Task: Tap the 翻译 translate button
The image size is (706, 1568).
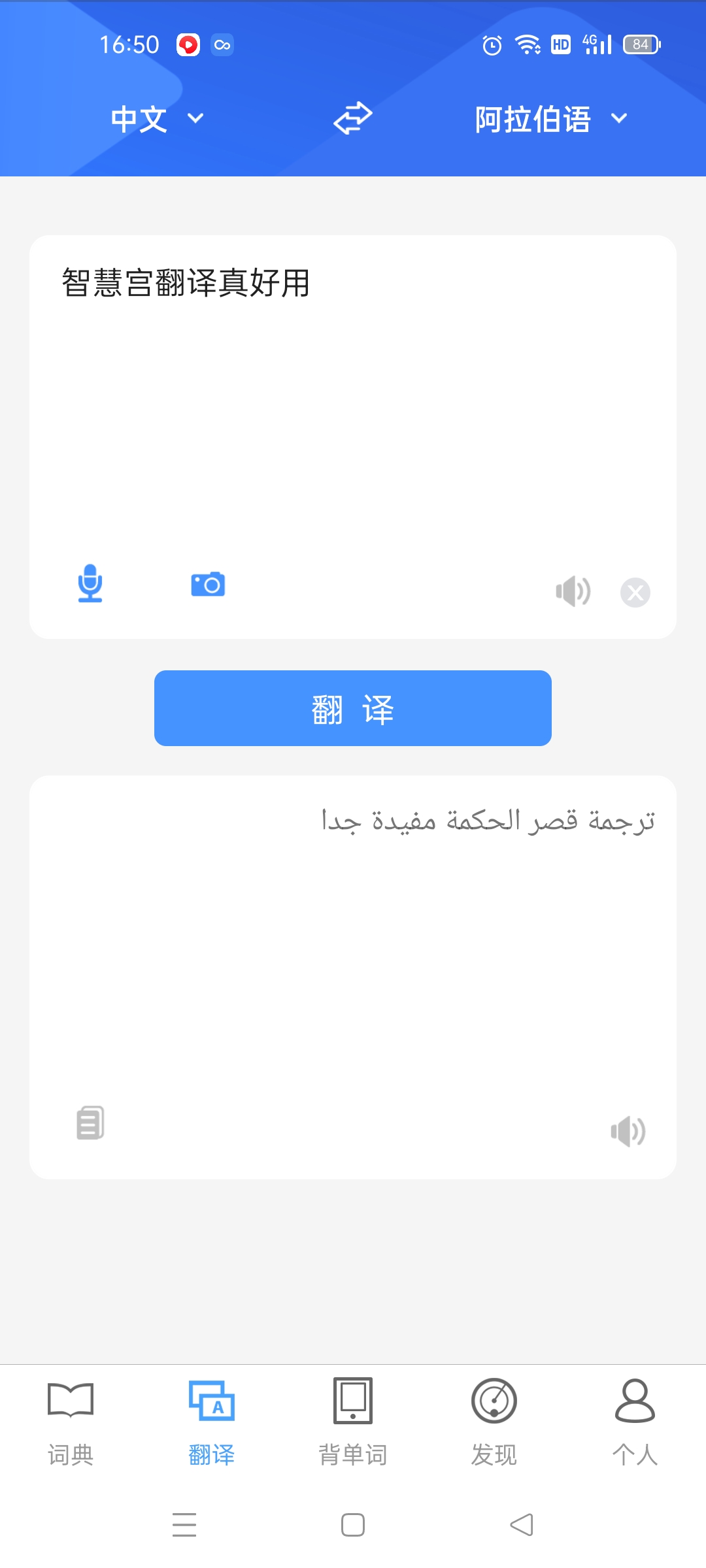Action: tap(353, 708)
